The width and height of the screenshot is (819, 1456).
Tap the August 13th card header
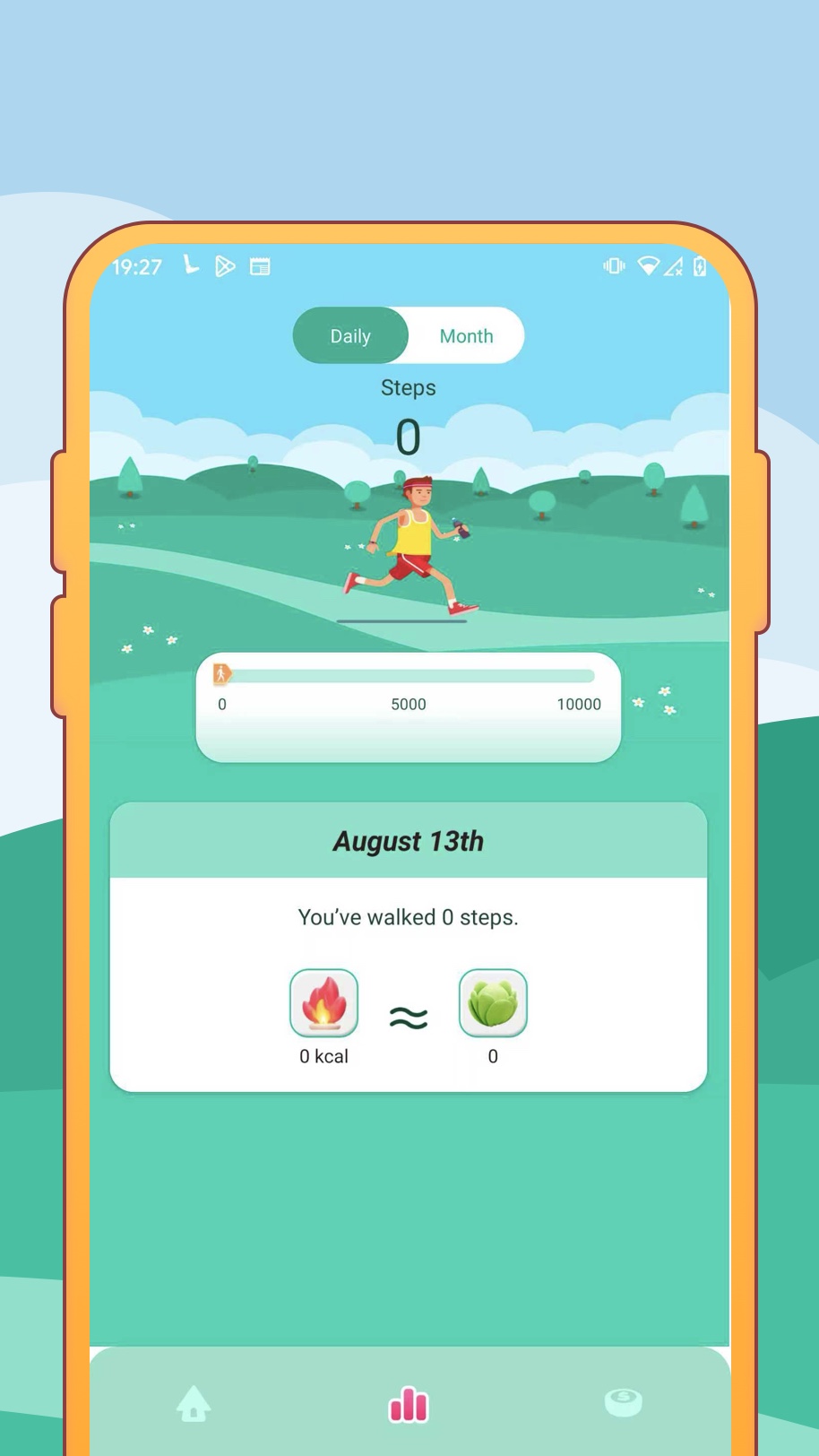pyautogui.click(x=408, y=841)
